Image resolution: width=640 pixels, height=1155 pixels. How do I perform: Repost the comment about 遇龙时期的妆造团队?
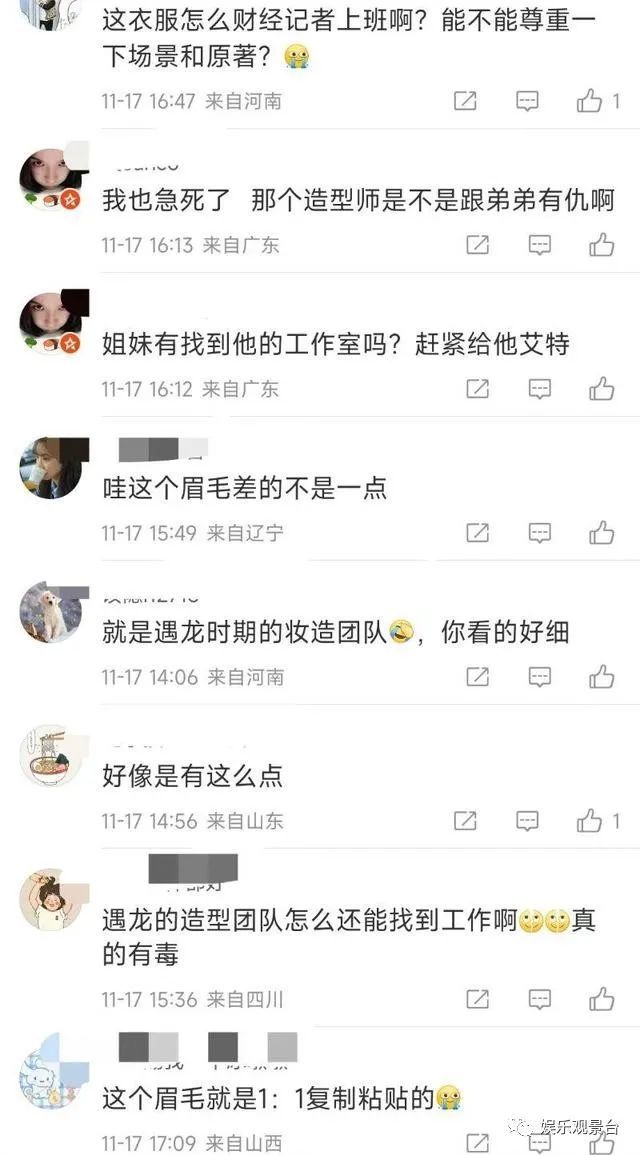coord(478,677)
